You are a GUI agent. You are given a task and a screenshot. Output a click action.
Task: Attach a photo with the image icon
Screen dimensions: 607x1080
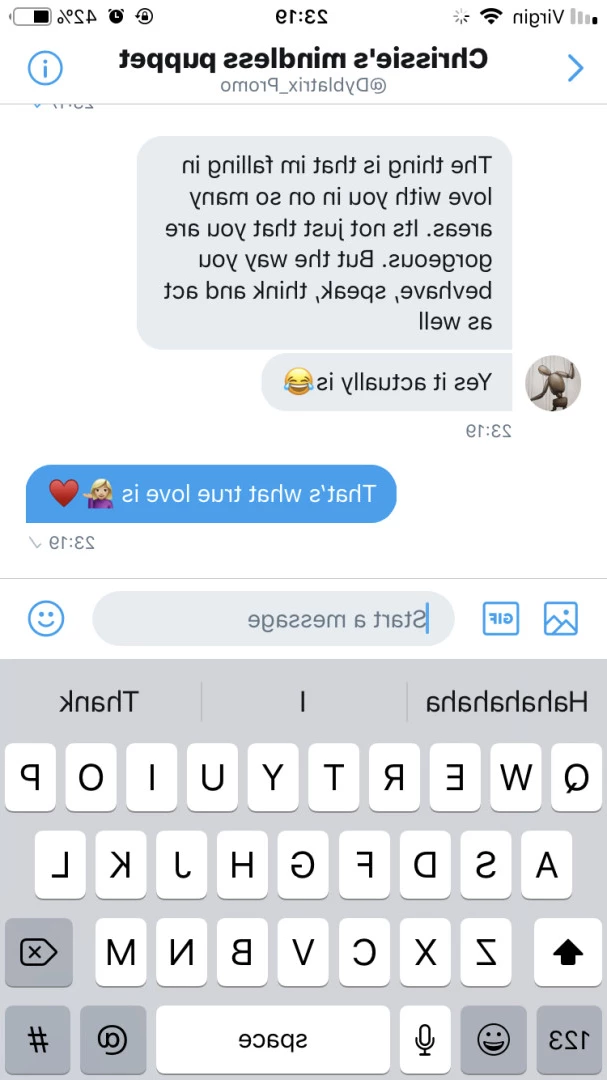click(560, 618)
